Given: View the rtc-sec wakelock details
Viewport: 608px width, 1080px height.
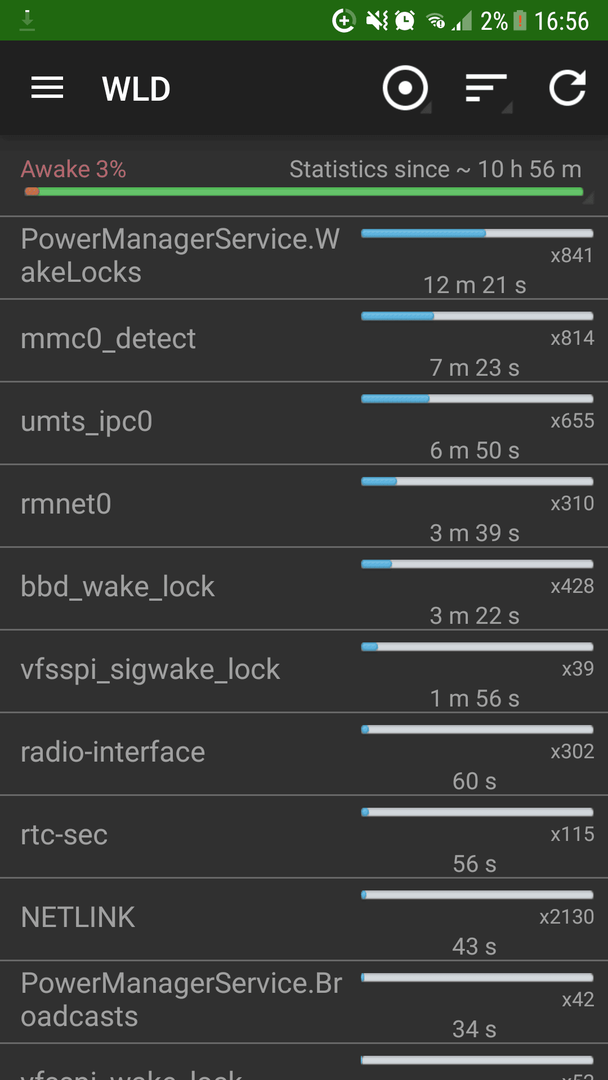Looking at the screenshot, I should pyautogui.click(x=304, y=836).
